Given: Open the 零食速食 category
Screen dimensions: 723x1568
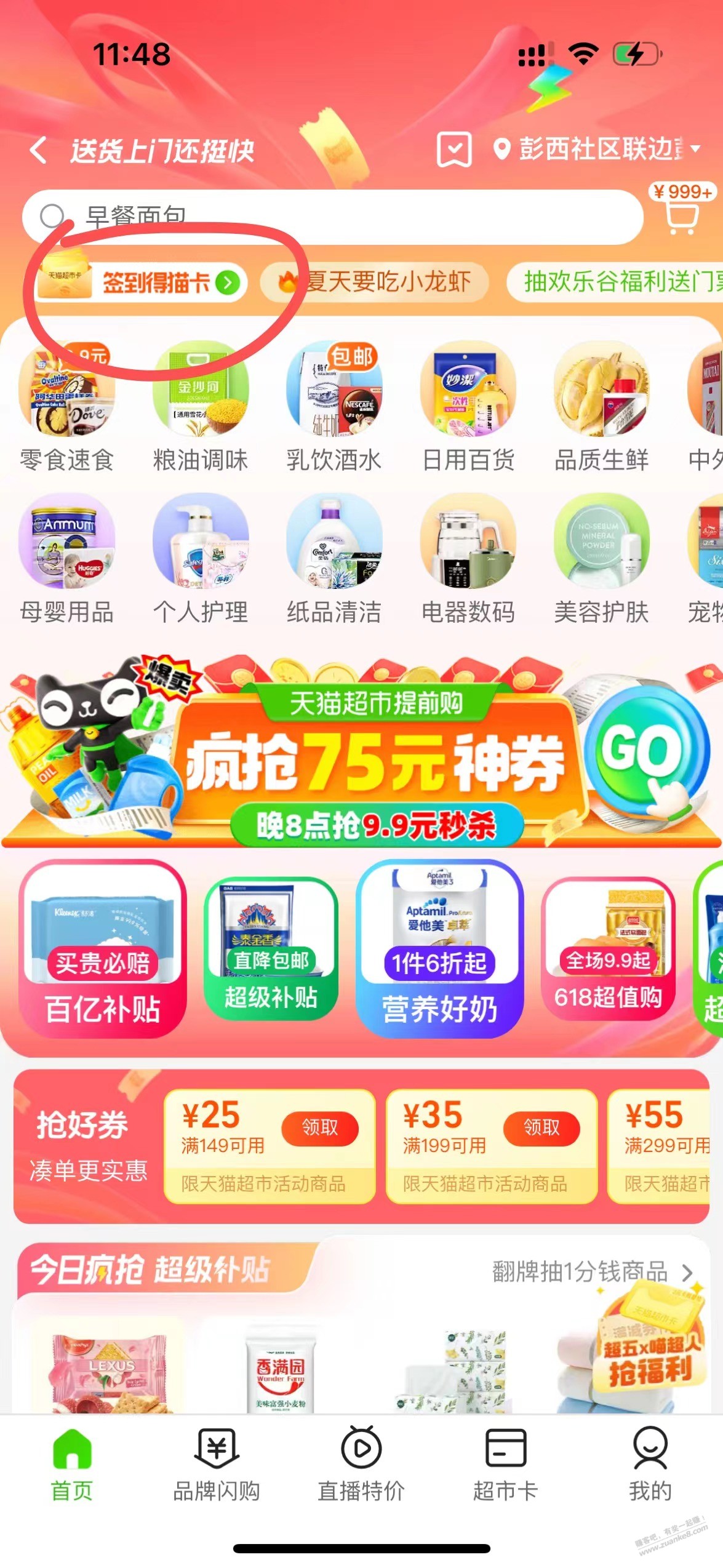Looking at the screenshot, I should [x=66, y=407].
